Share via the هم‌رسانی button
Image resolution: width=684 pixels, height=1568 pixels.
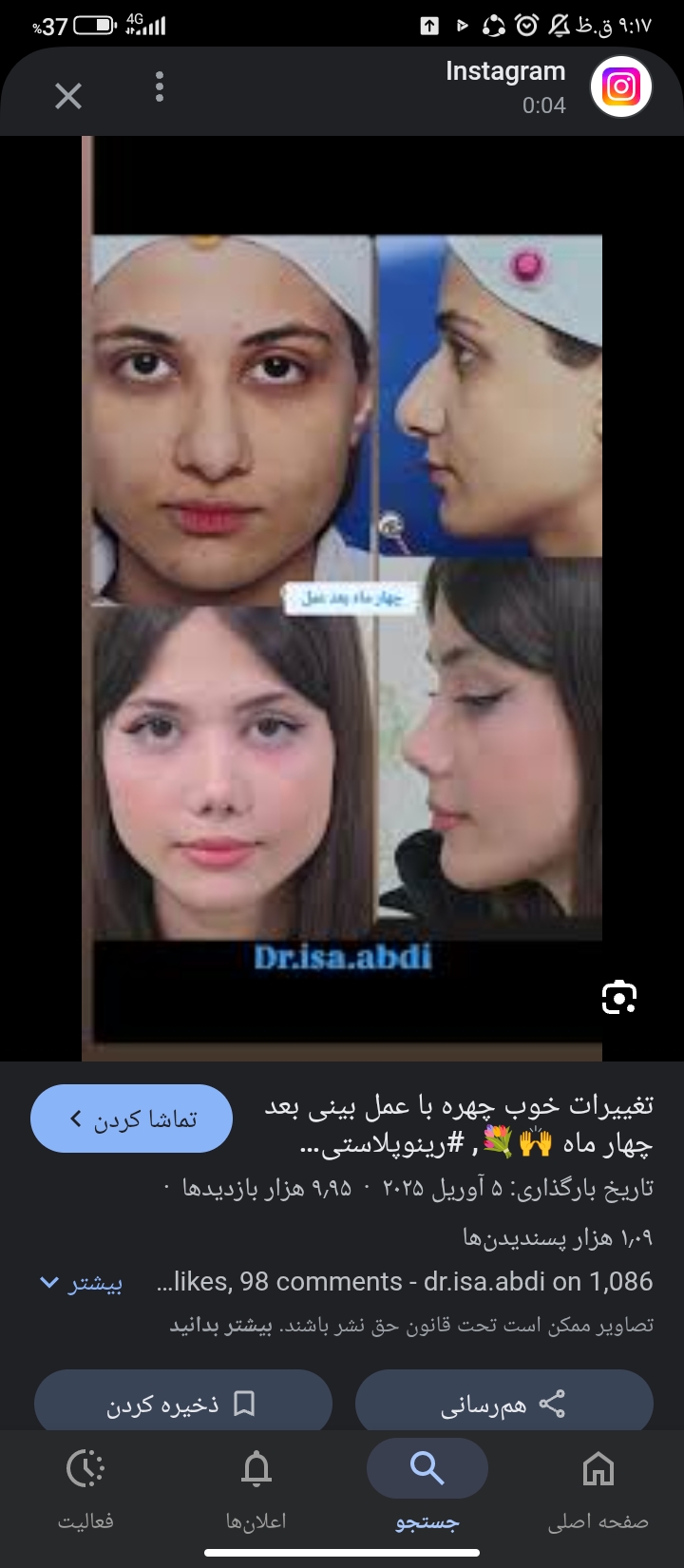tap(503, 1405)
